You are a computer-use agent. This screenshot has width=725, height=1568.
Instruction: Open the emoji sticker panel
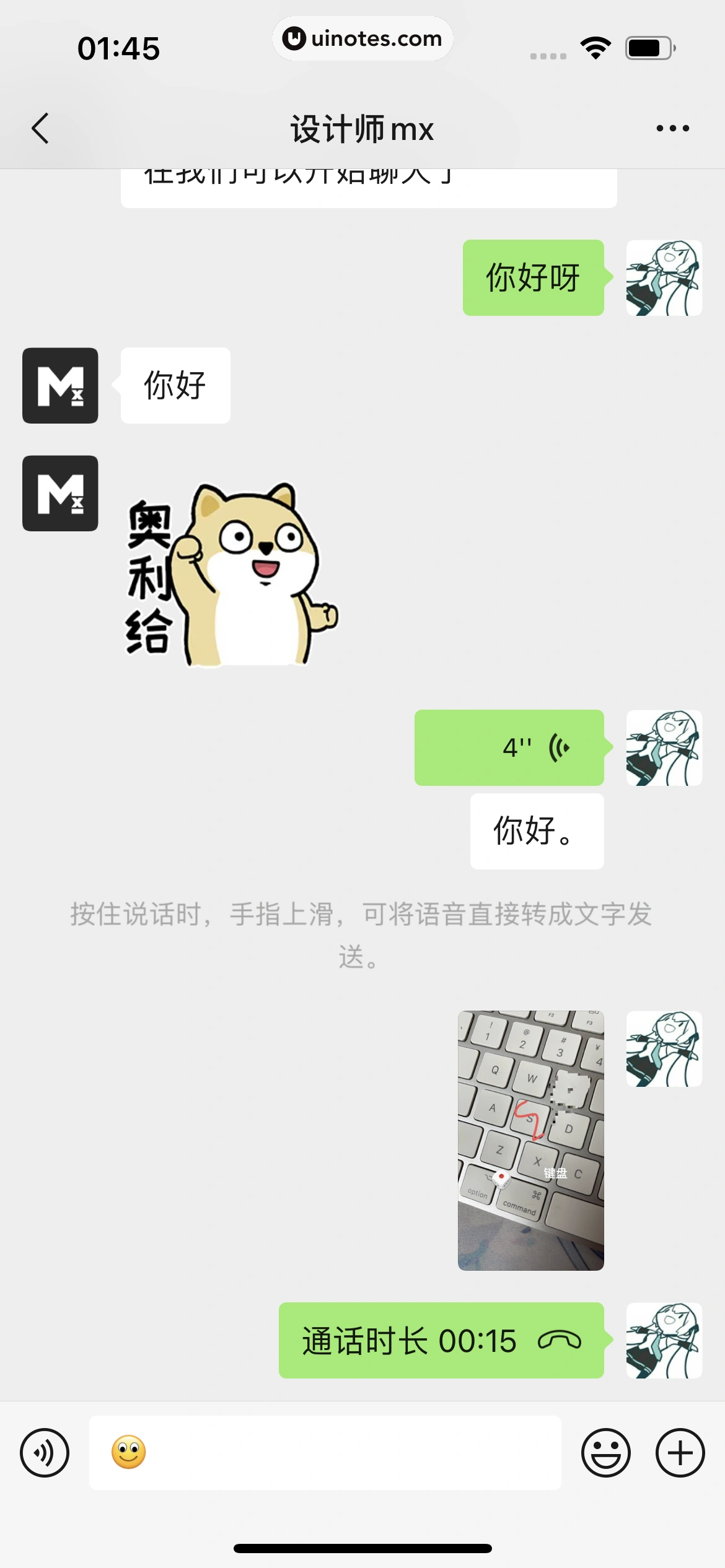[605, 1453]
